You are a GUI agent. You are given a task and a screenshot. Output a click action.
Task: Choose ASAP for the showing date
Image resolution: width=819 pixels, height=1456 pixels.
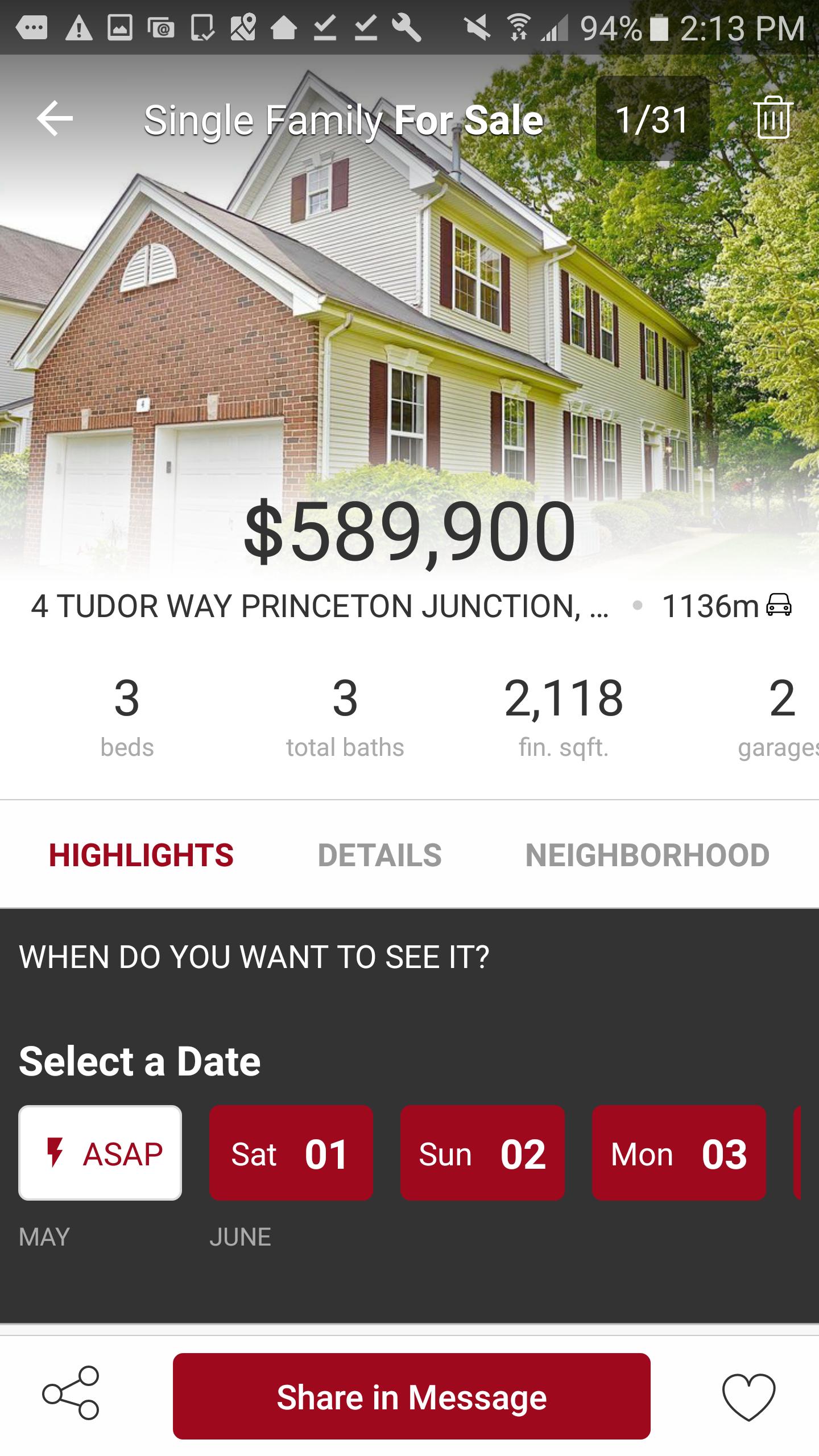100,1153
